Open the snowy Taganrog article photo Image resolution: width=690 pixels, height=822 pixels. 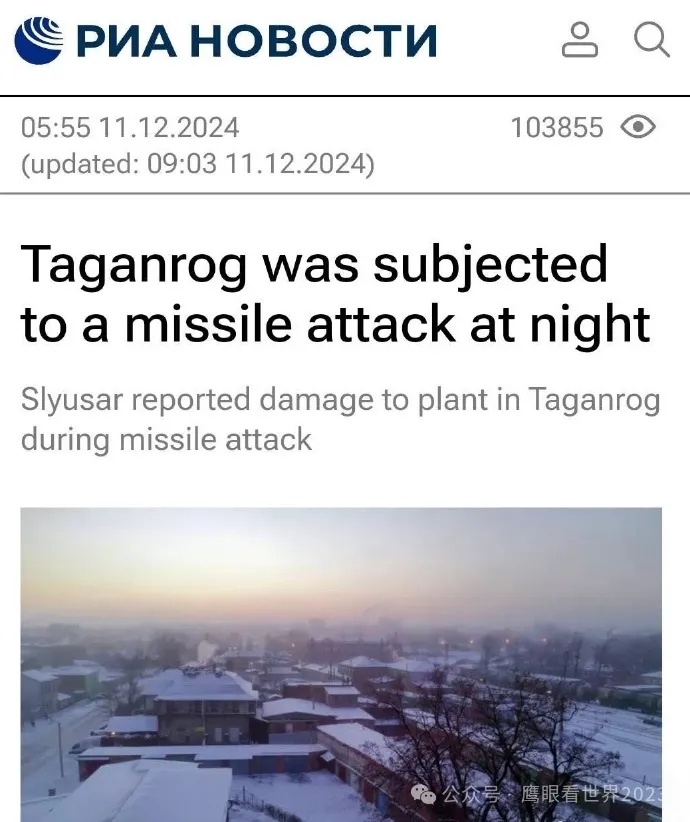(x=341, y=663)
